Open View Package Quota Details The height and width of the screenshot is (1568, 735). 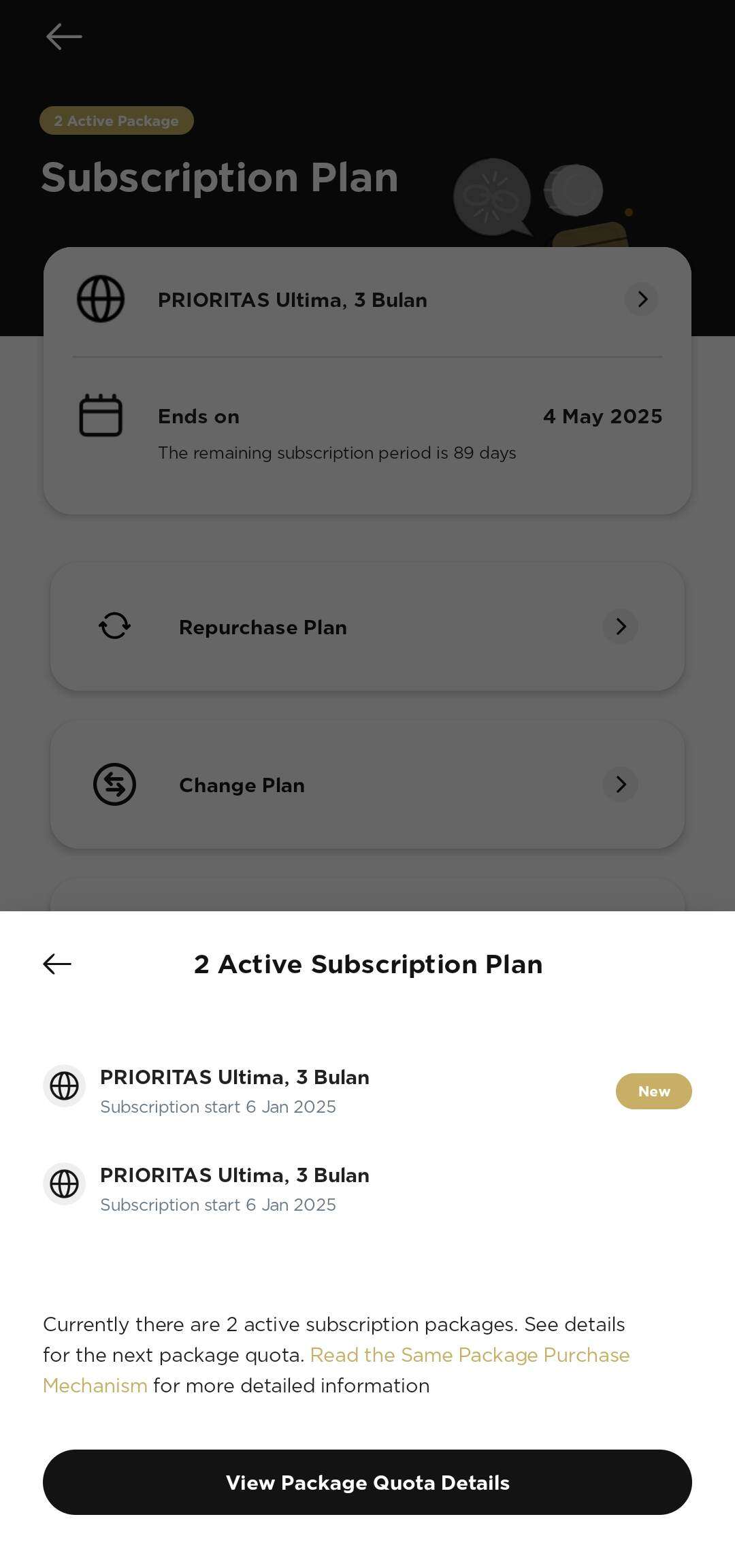(367, 1482)
